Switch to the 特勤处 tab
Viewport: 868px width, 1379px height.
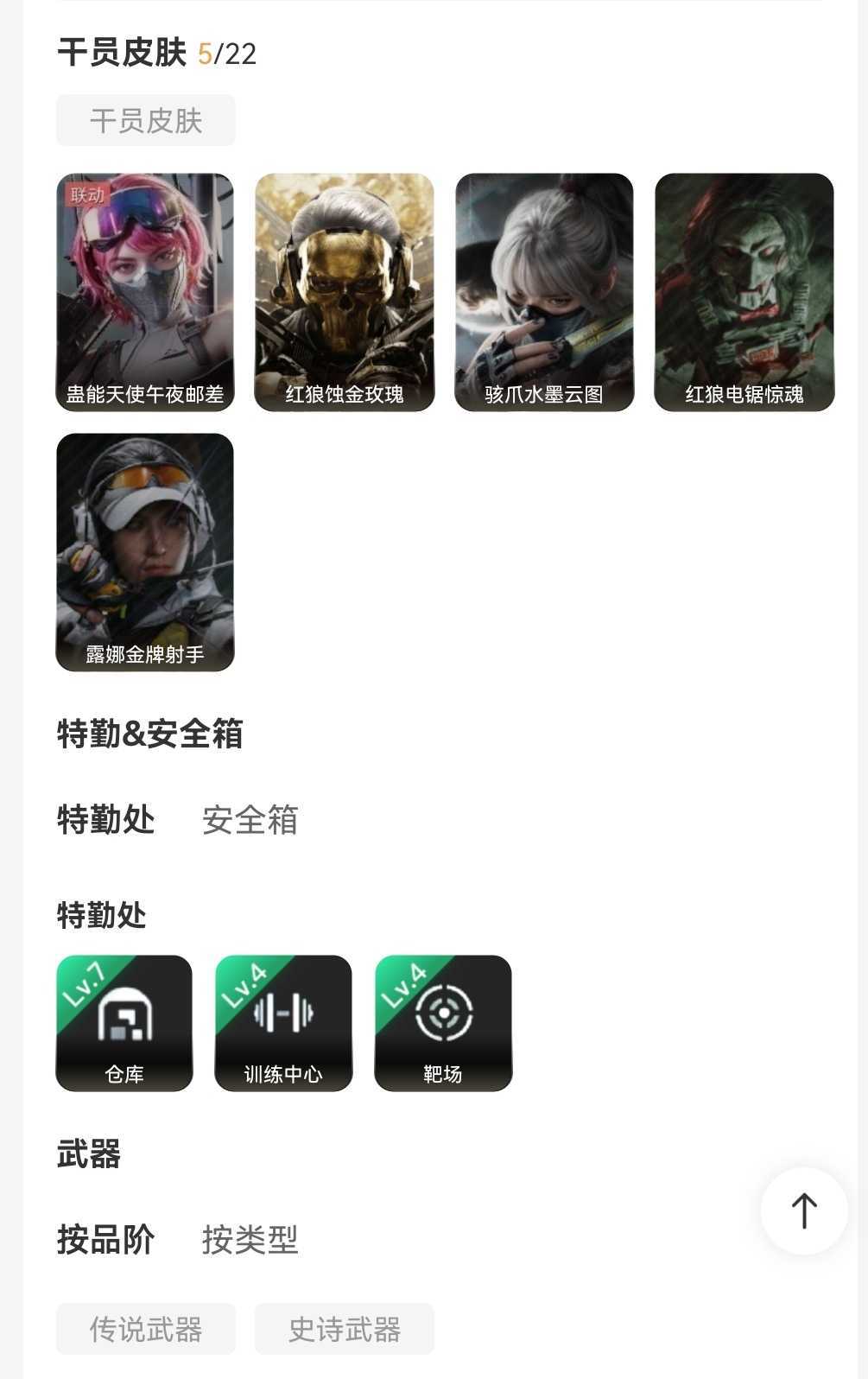point(105,819)
